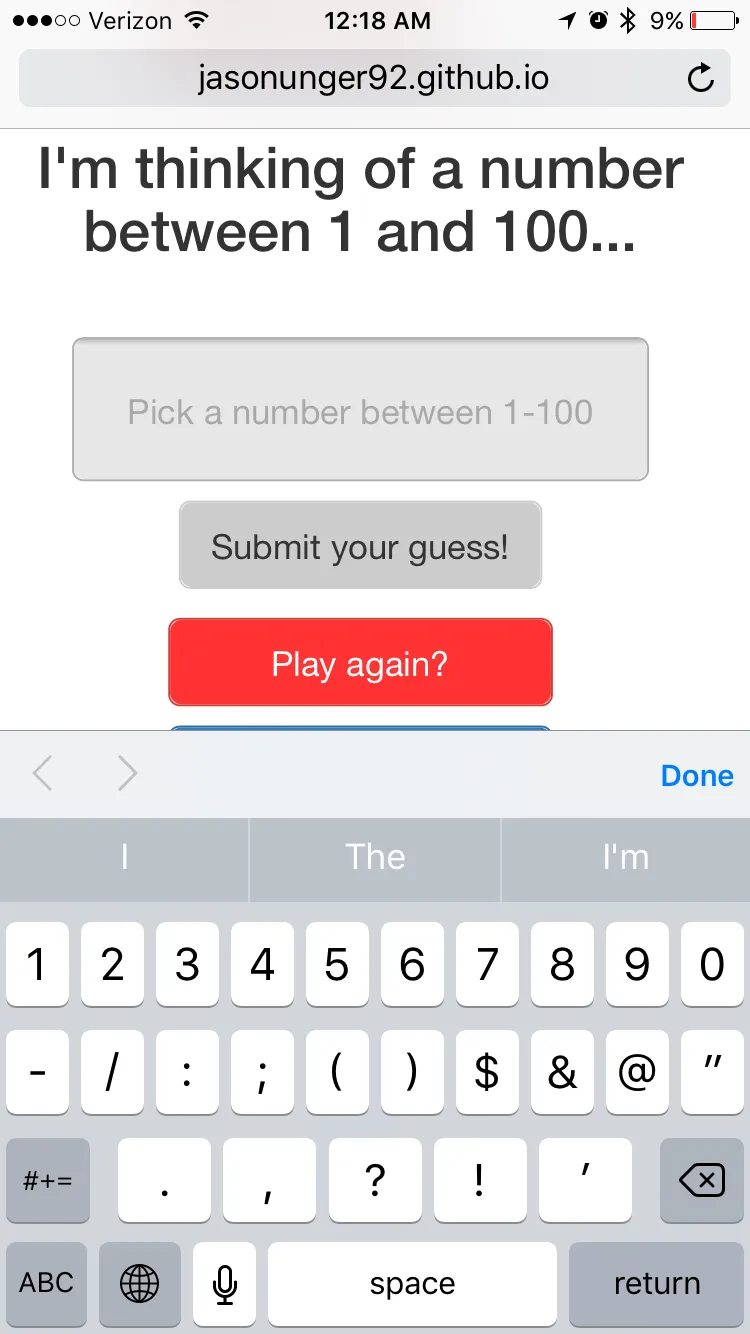750x1334 pixels.
Task: Dismiss the keyboard with Done
Action: (696, 776)
